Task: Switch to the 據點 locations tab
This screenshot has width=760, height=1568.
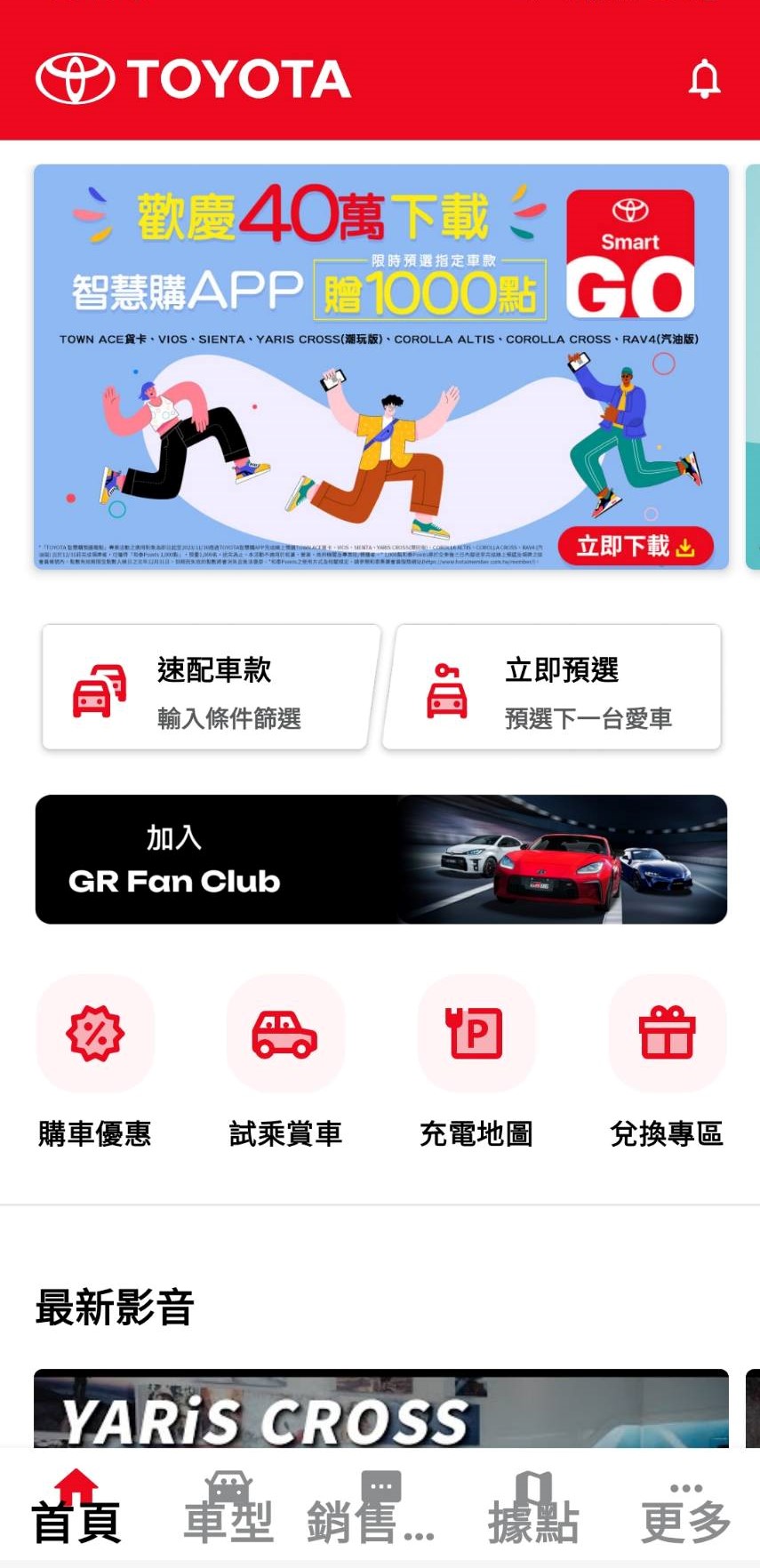Action: point(533,1508)
